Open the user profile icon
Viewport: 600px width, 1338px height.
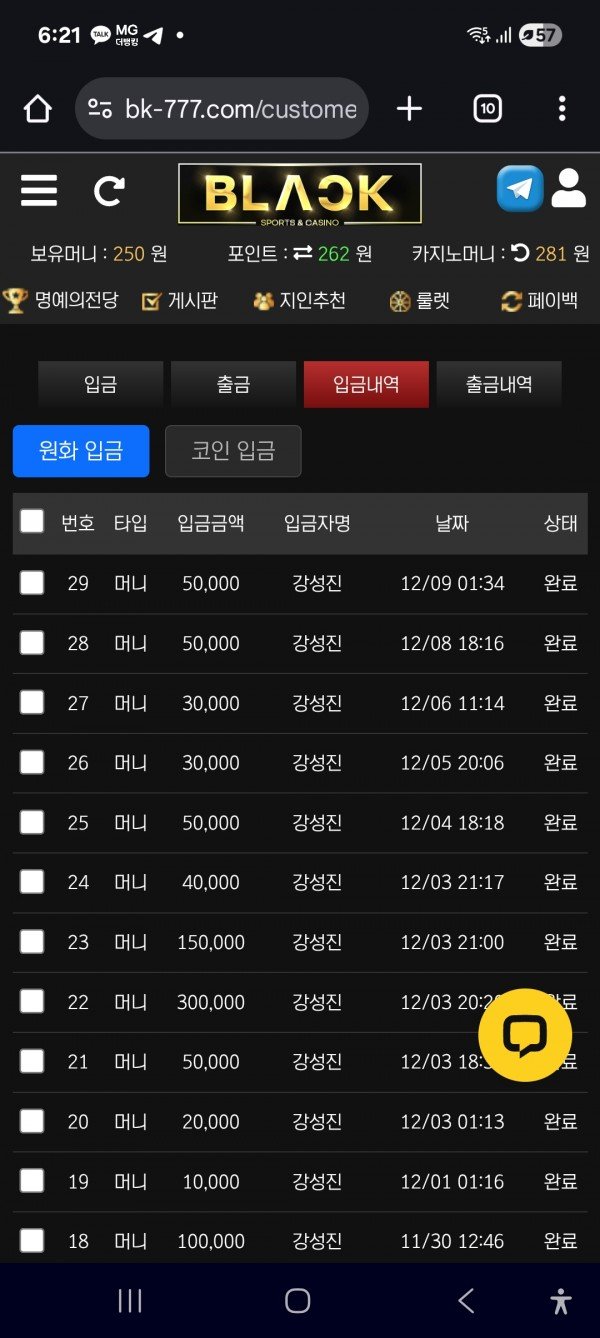coord(569,189)
